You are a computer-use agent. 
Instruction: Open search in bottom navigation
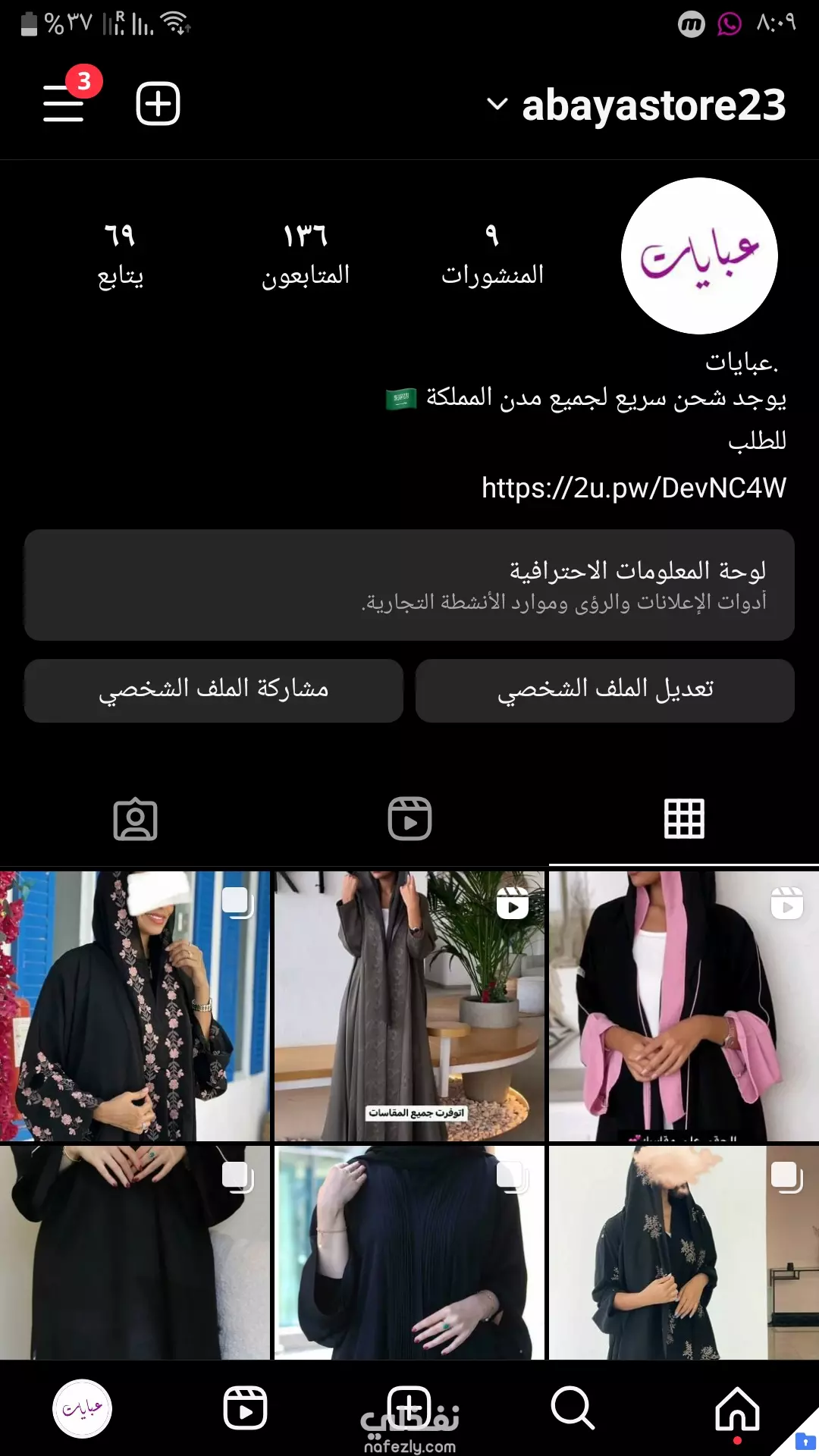[x=573, y=1409]
